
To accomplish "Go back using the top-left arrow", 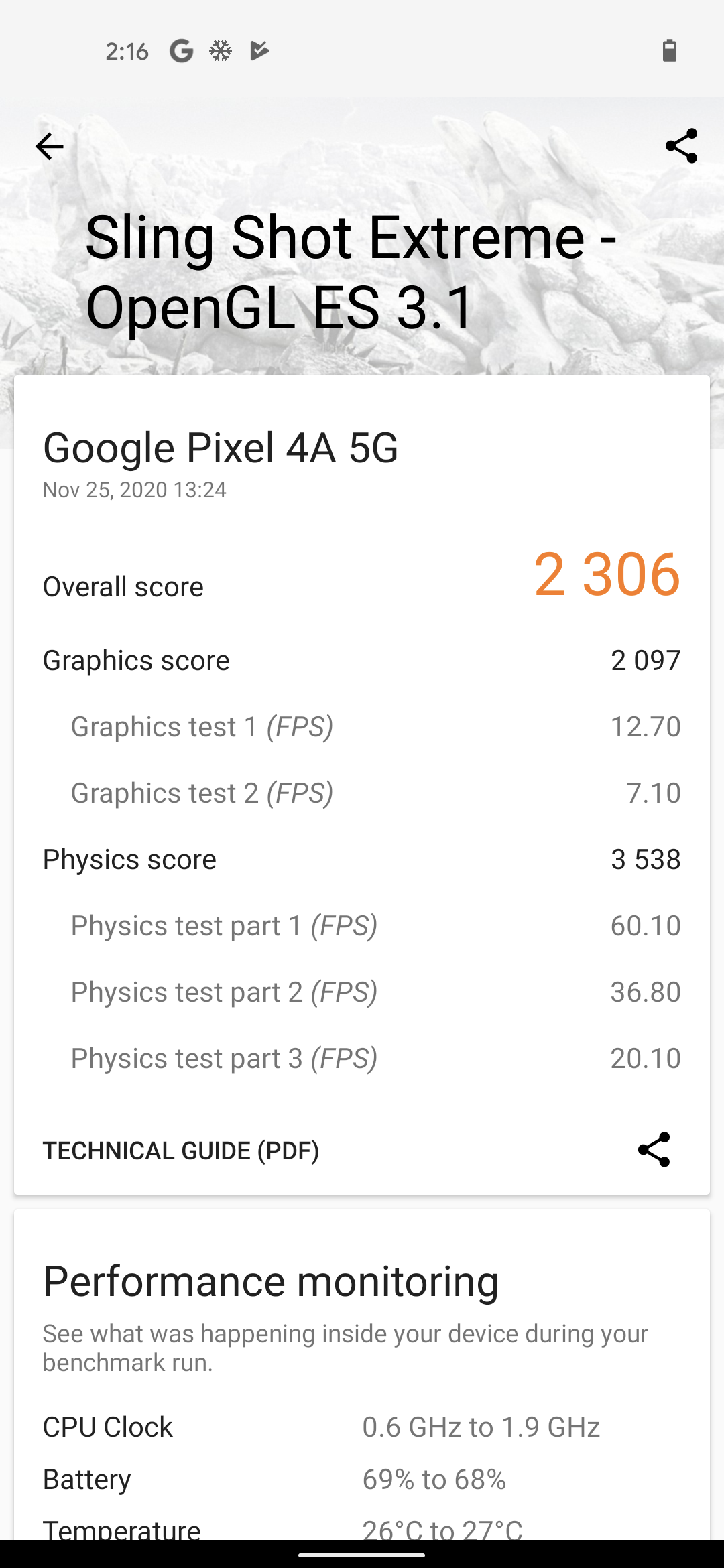I will pos(49,146).
